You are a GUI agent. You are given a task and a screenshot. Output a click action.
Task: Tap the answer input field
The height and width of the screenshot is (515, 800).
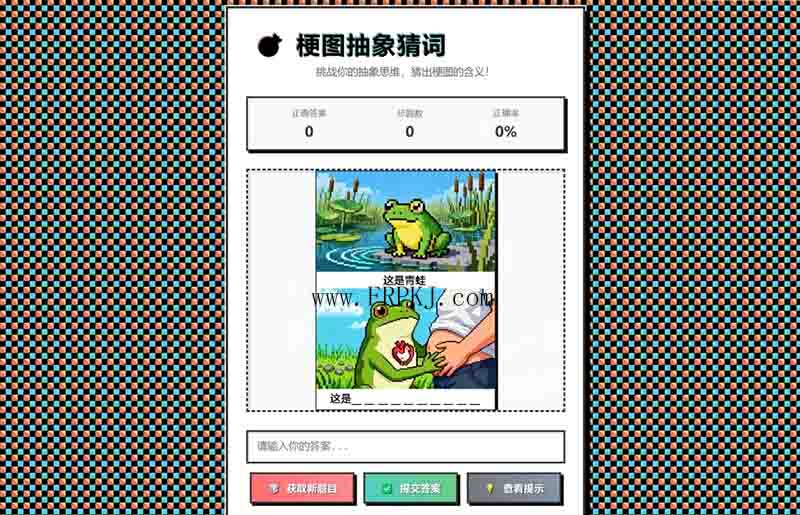405,446
